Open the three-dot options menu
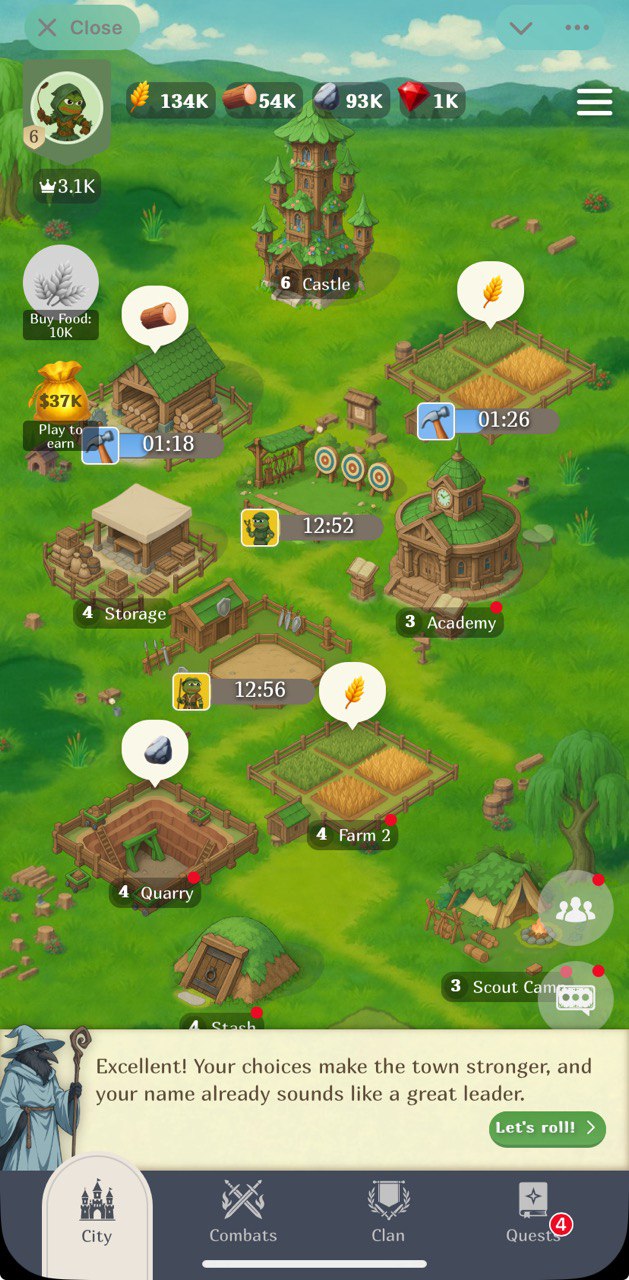Screen dimensions: 629x1280 [577, 28]
